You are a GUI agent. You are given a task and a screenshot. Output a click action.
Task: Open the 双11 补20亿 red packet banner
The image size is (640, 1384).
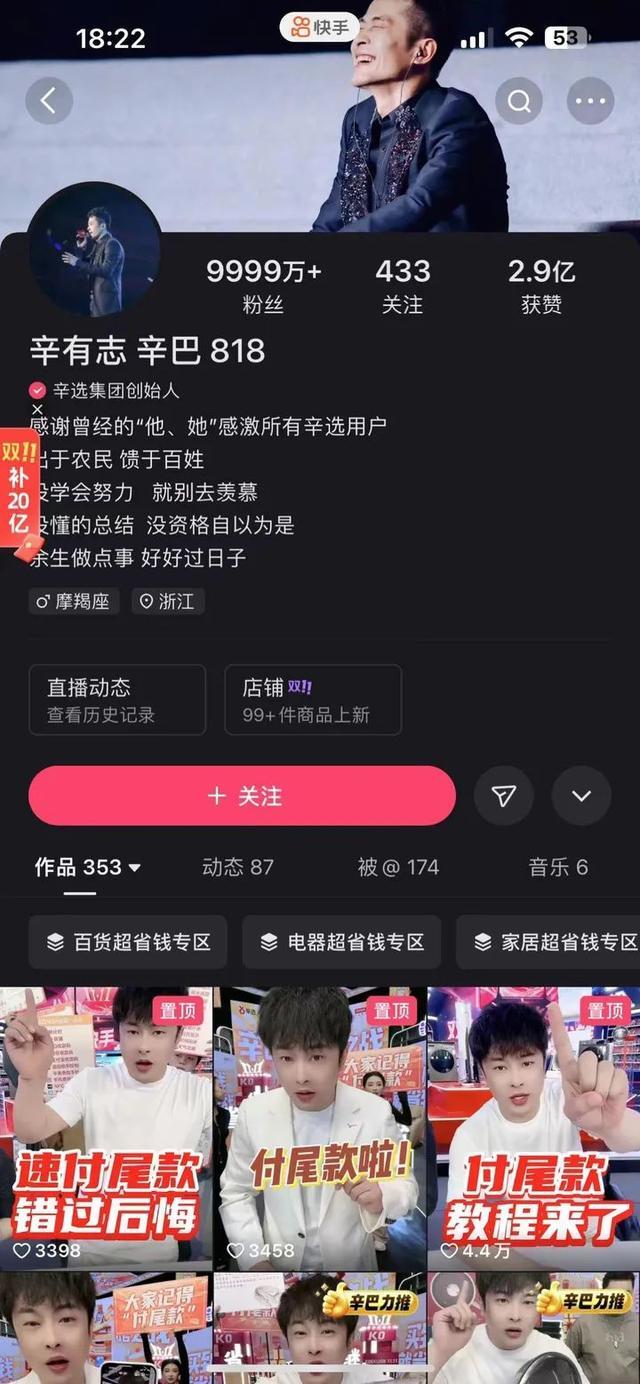19,491
